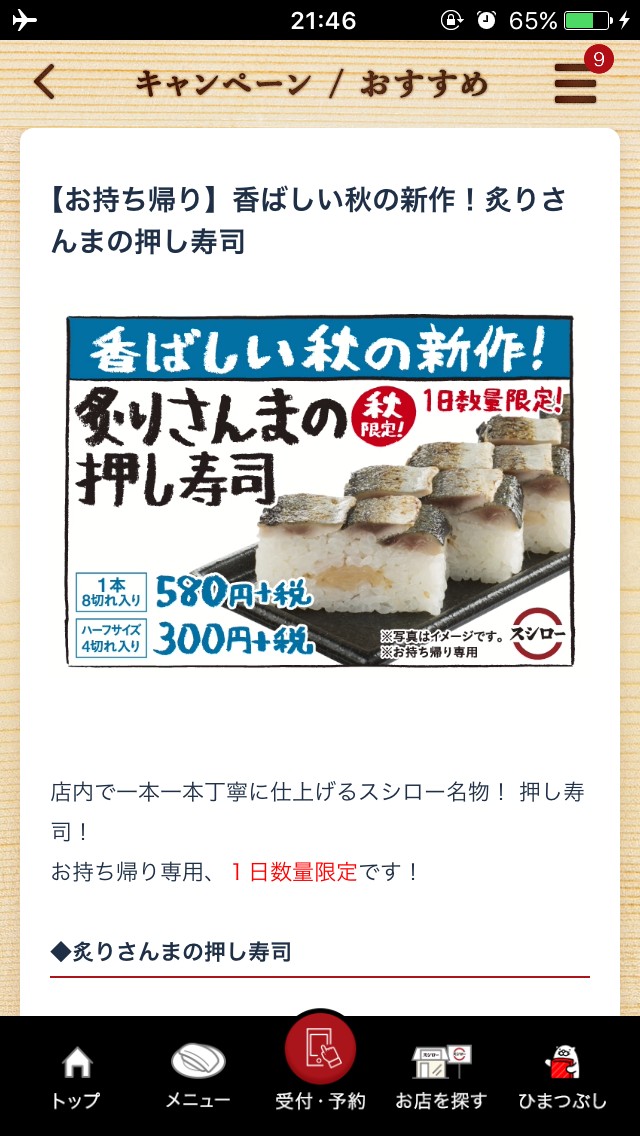Open the hamburger menu with notification badge
Image resolution: width=640 pixels, height=1136 pixels.
(577, 82)
